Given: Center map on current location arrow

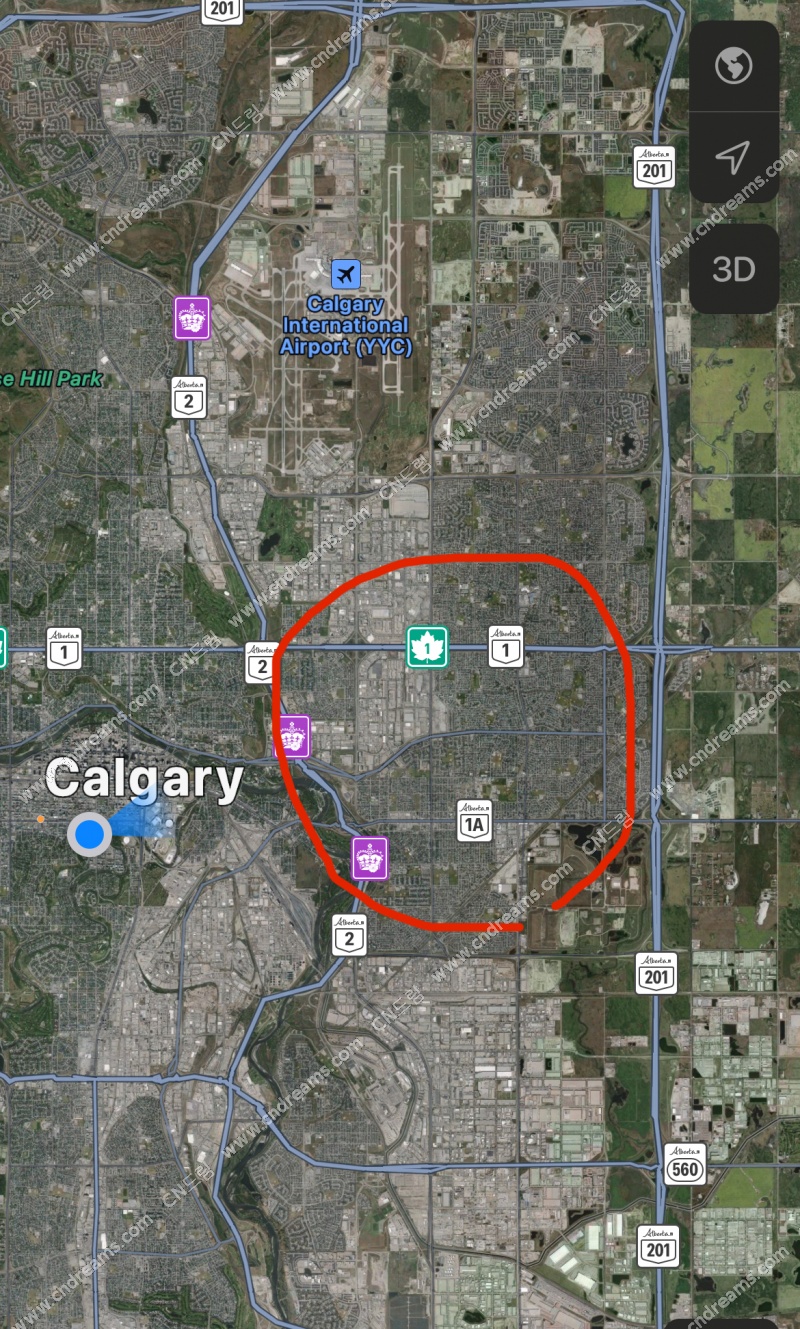Looking at the screenshot, I should click(x=734, y=157).
